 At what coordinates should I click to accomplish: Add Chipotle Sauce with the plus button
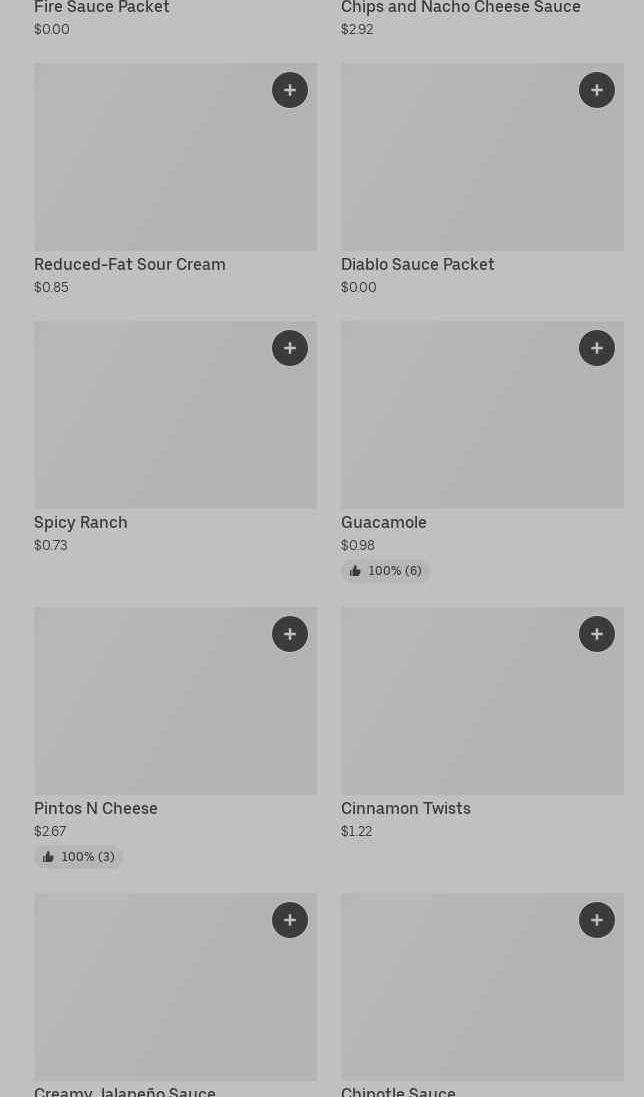pyautogui.click(x=596, y=920)
